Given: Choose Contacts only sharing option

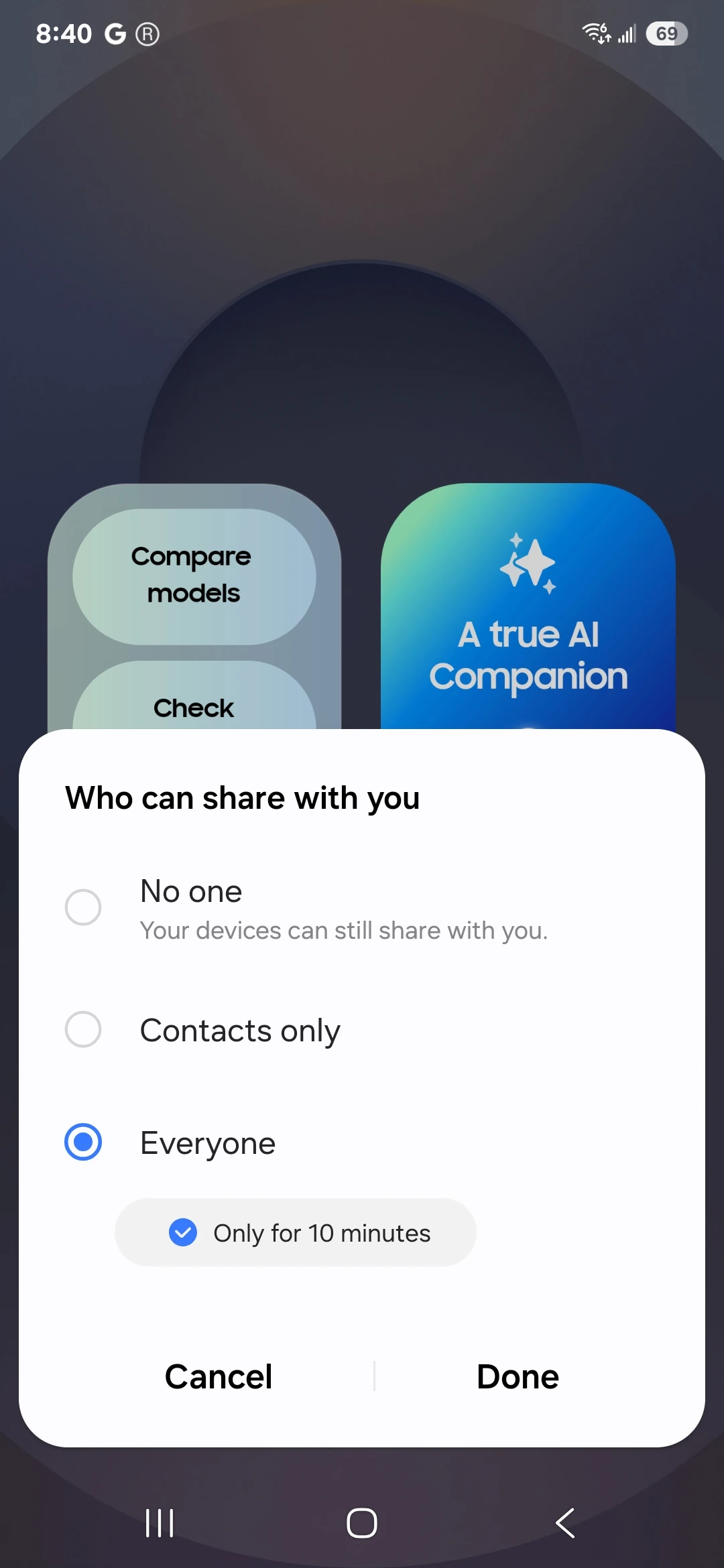Looking at the screenshot, I should click(x=83, y=1030).
